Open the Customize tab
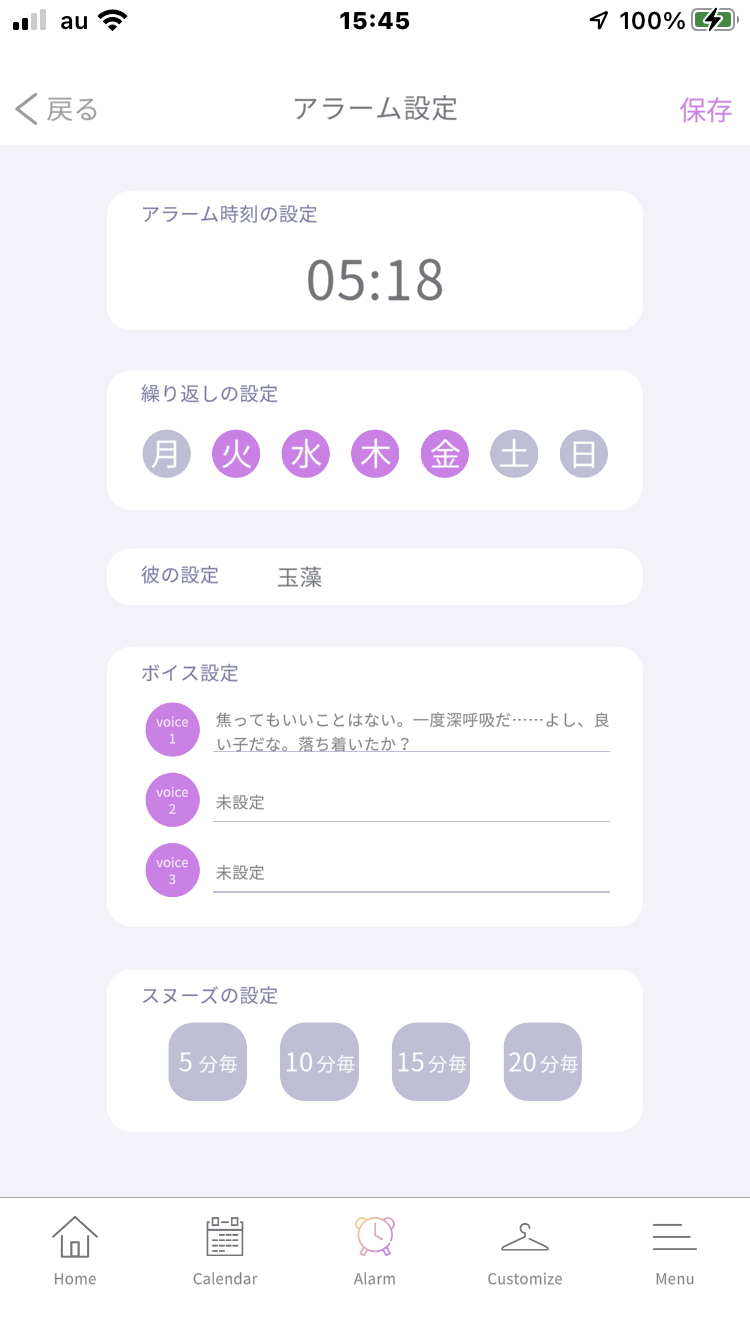 click(525, 1250)
